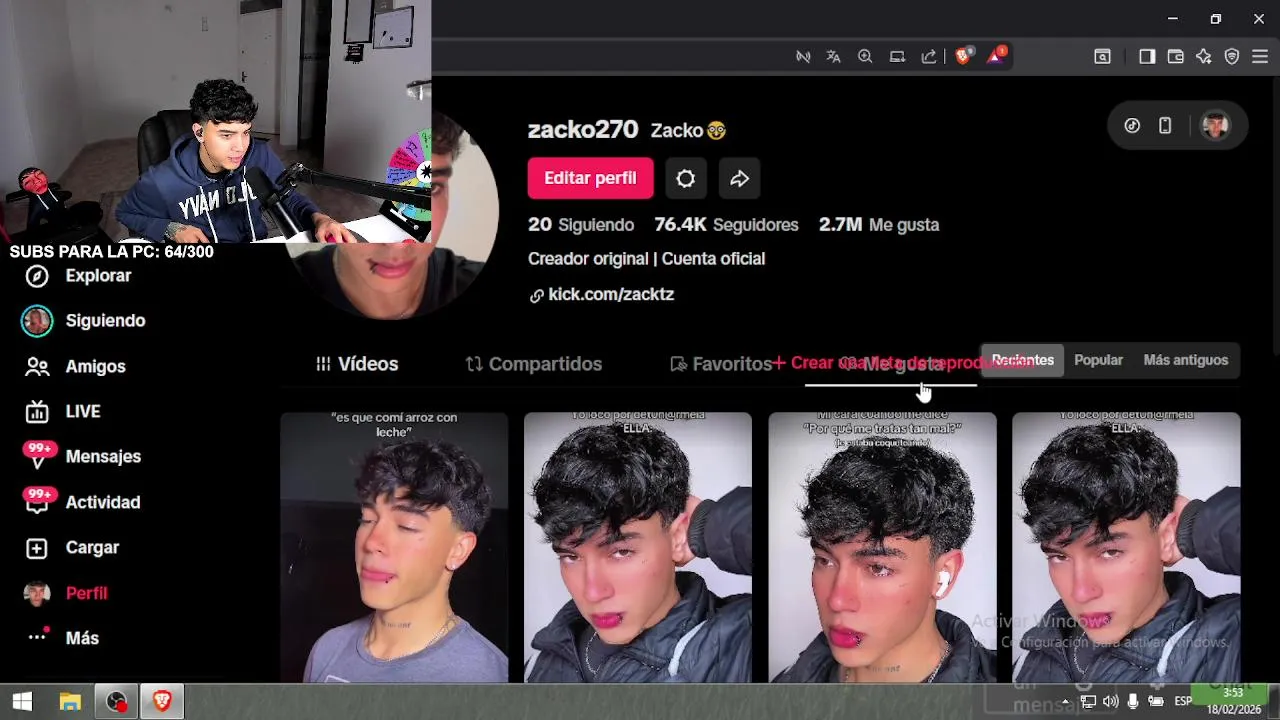The image size is (1280, 720).
Task: Tap the Editar perfil button
Action: tap(590, 178)
